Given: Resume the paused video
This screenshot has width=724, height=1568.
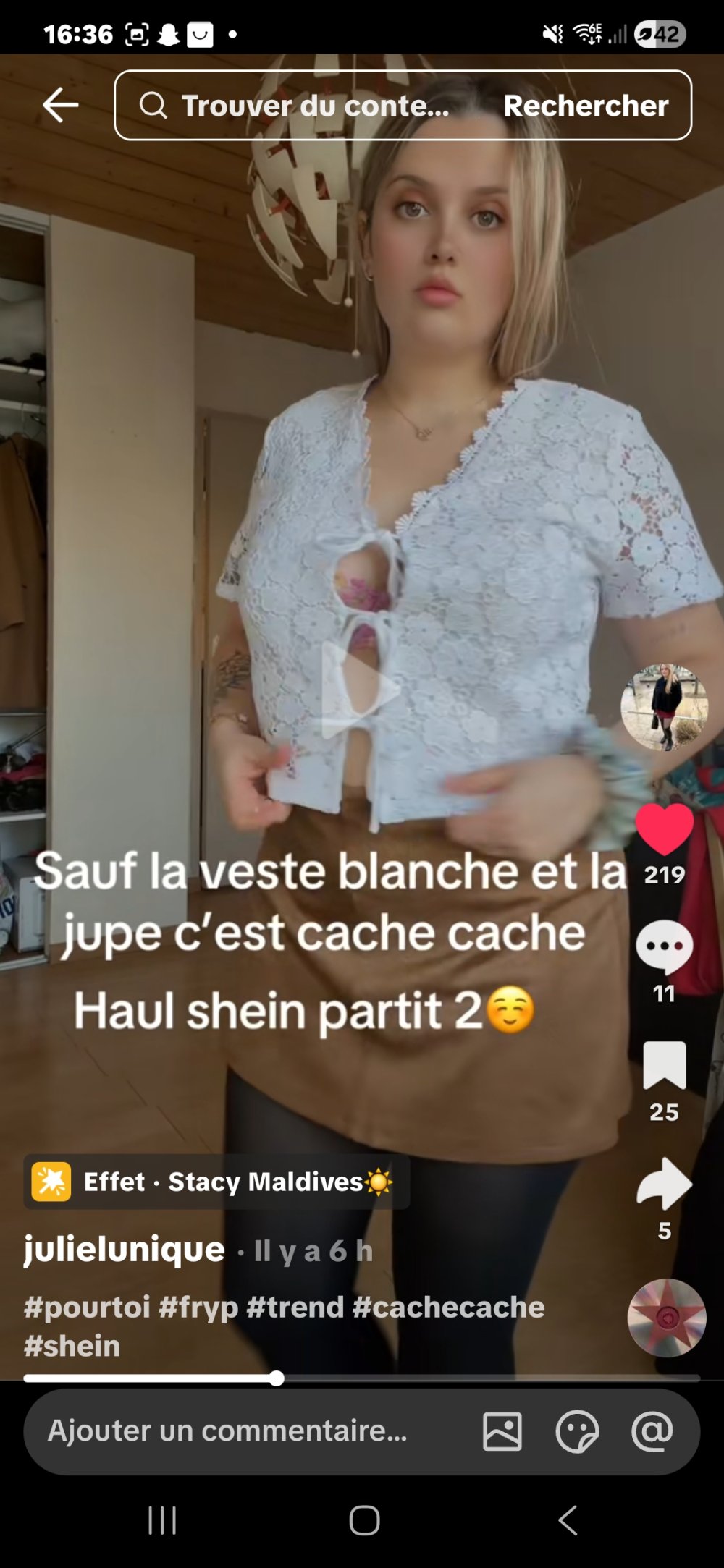Looking at the screenshot, I should [360, 690].
